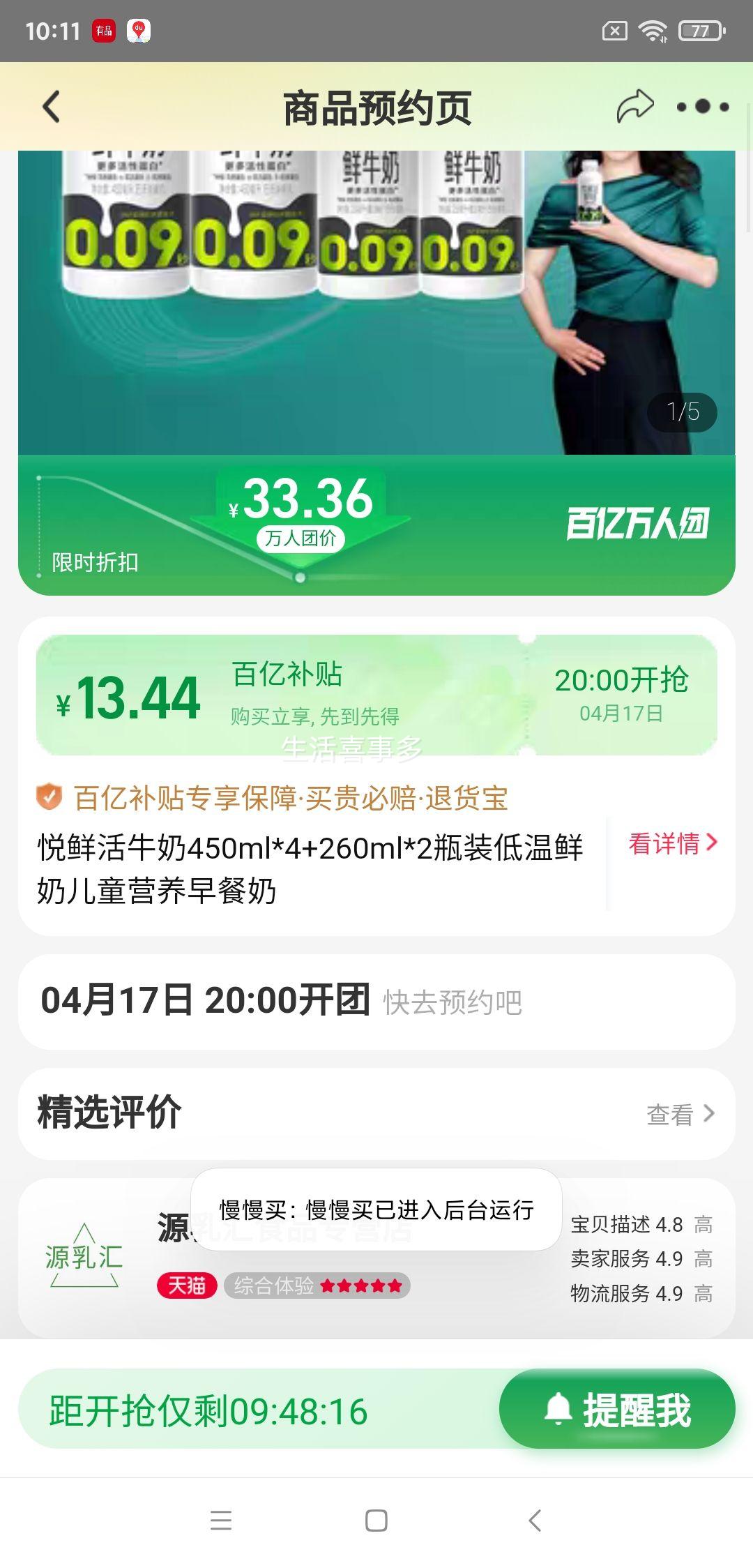Open the 源乳汇 store card
This screenshot has width=753, height=1568.
click(376, 1258)
